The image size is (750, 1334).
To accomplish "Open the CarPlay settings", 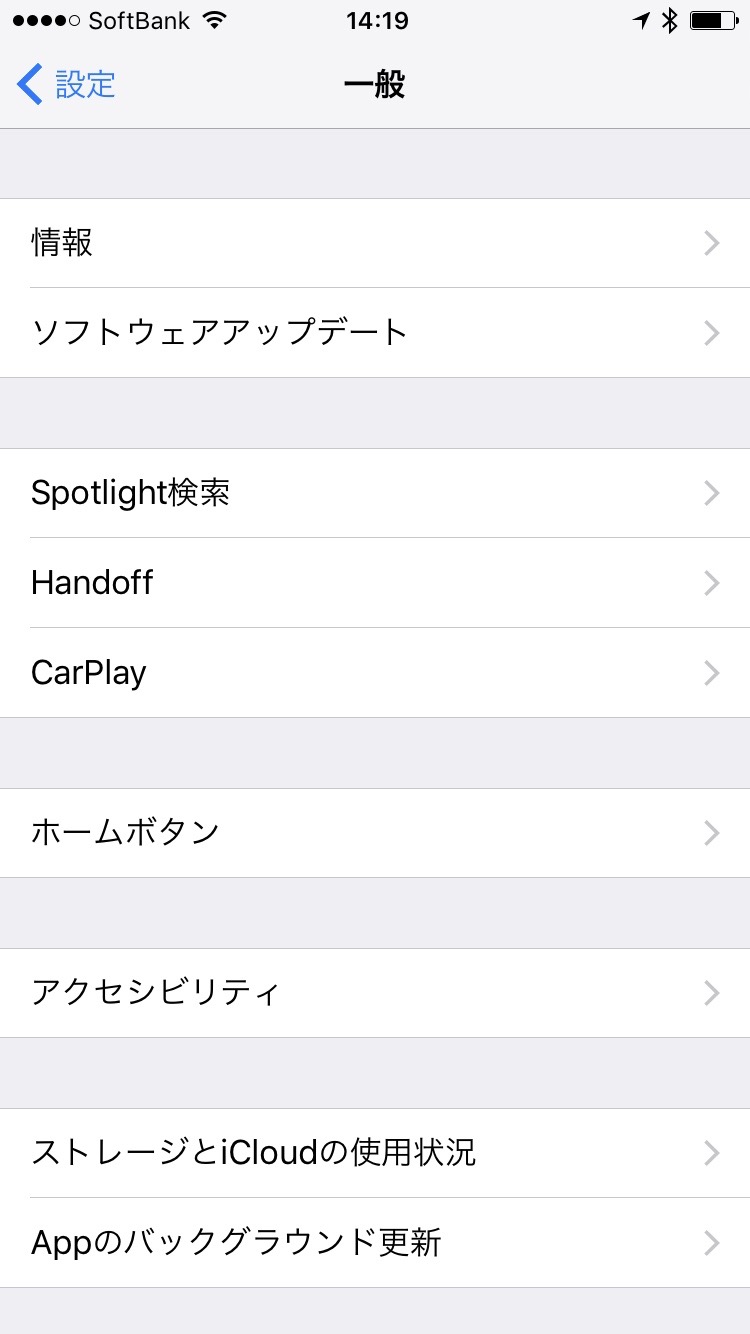I will 375,672.
